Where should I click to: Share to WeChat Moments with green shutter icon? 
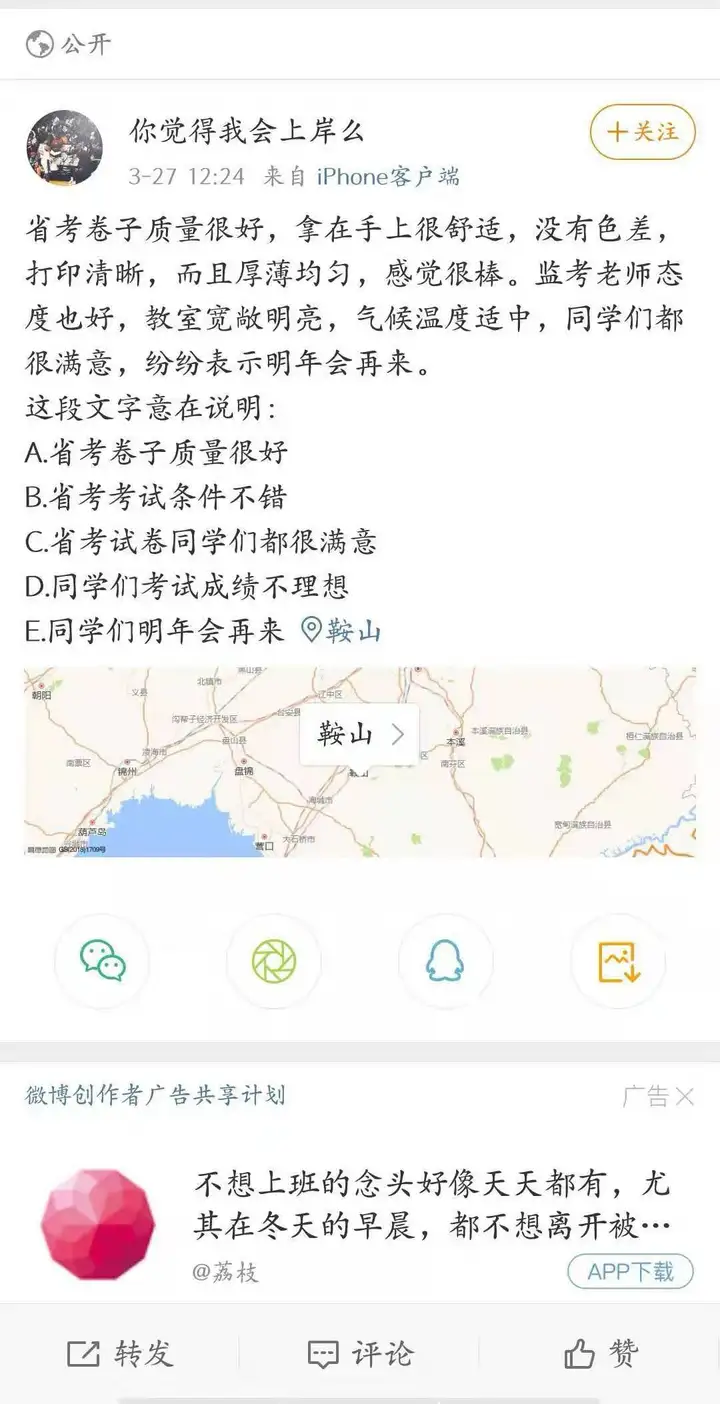(274, 961)
